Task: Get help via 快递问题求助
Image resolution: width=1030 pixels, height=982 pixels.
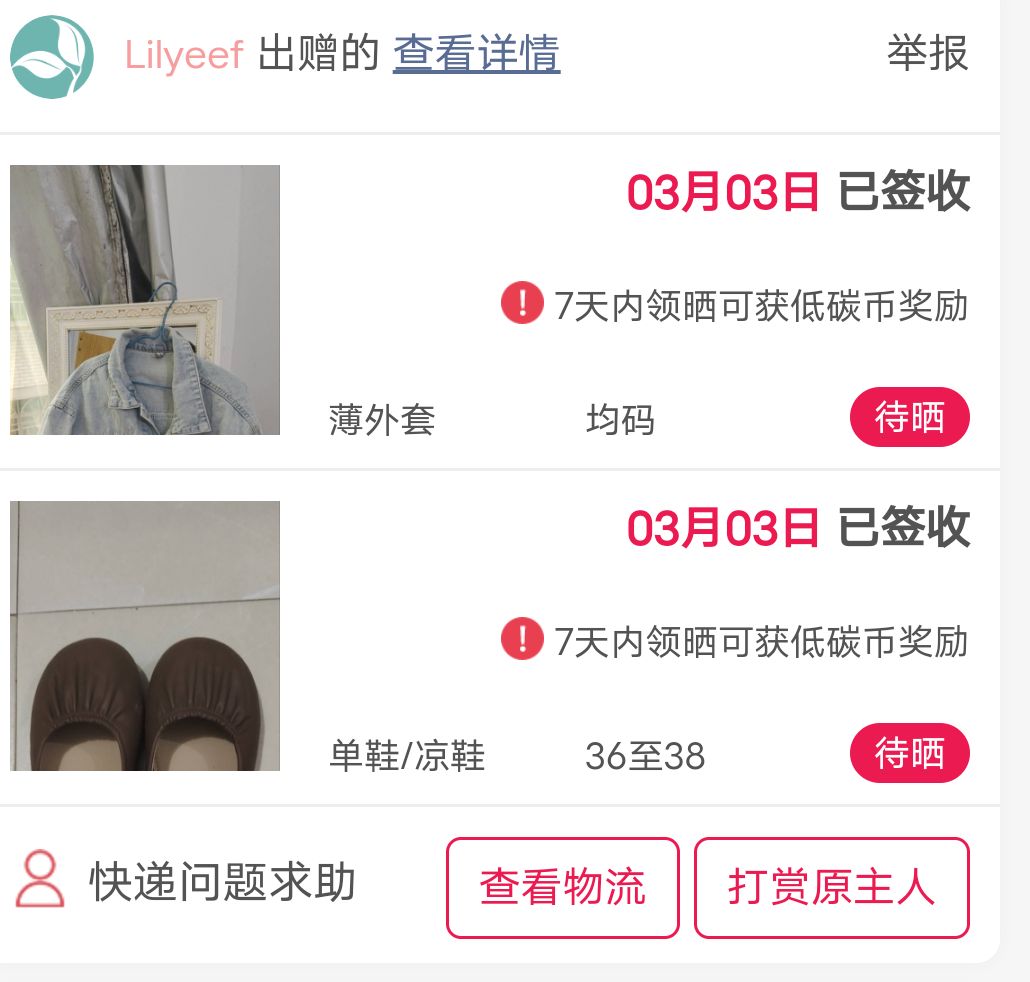Action: [222, 883]
